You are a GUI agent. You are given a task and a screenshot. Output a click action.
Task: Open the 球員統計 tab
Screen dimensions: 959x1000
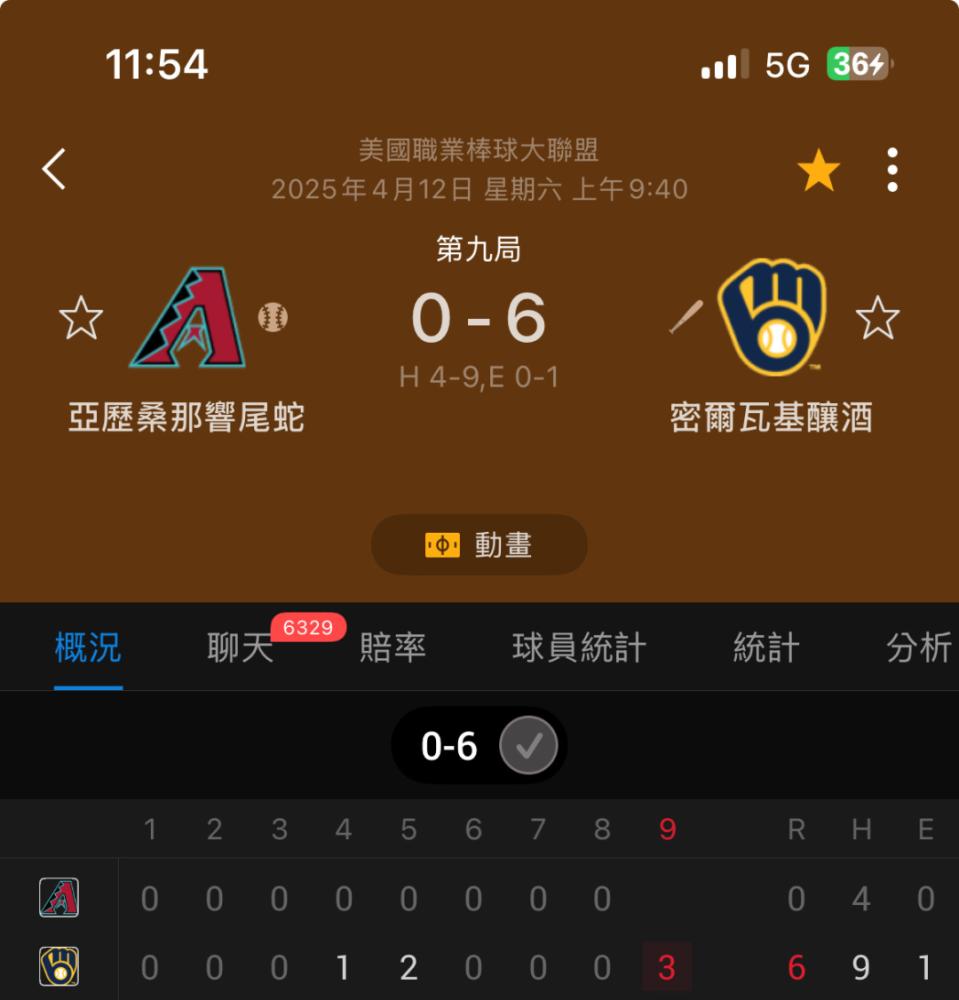click(x=579, y=648)
